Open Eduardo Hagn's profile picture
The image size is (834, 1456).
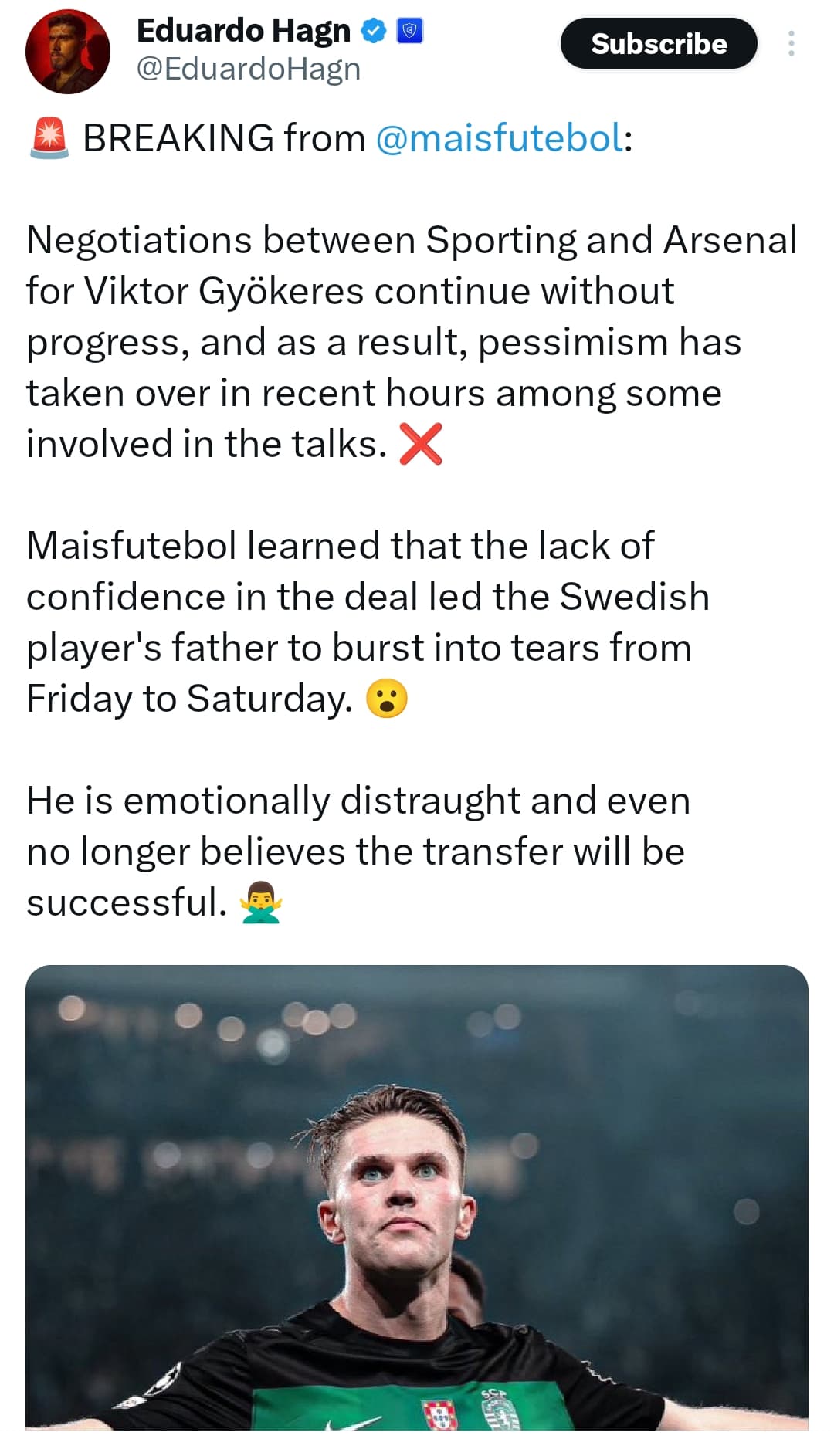coord(68,52)
